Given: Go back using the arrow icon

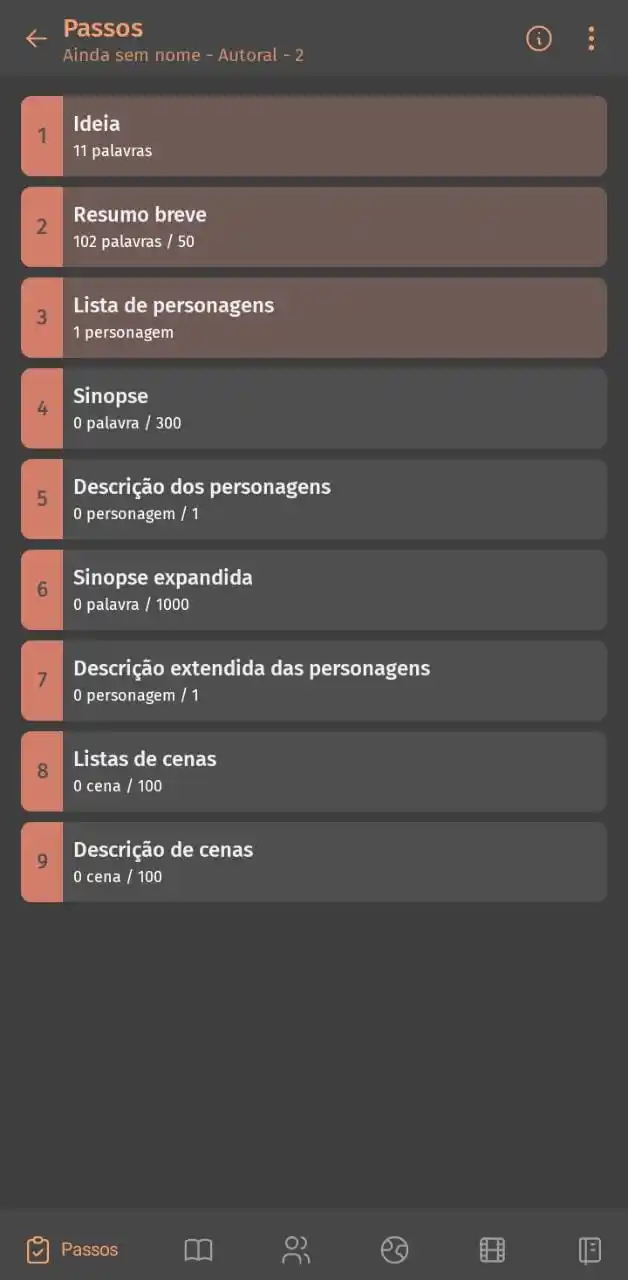Looking at the screenshot, I should 36,39.
